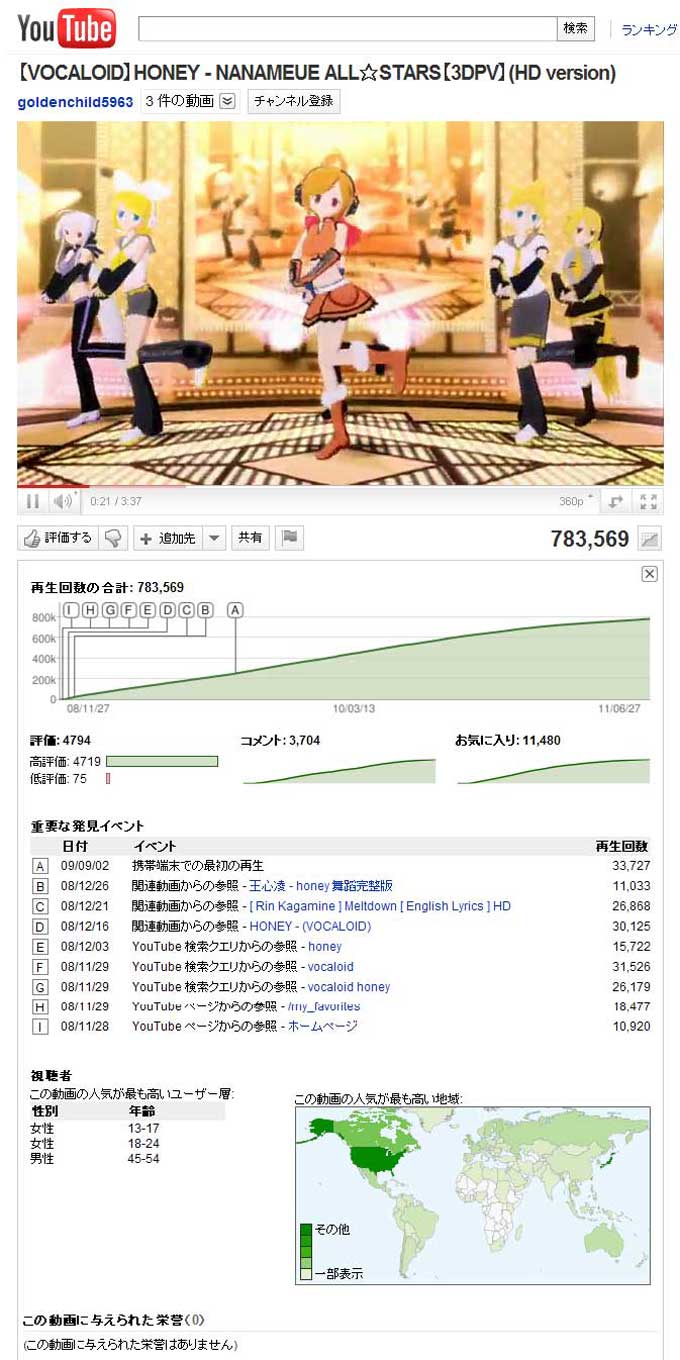Flag the video as inappropriate

coord(289,538)
